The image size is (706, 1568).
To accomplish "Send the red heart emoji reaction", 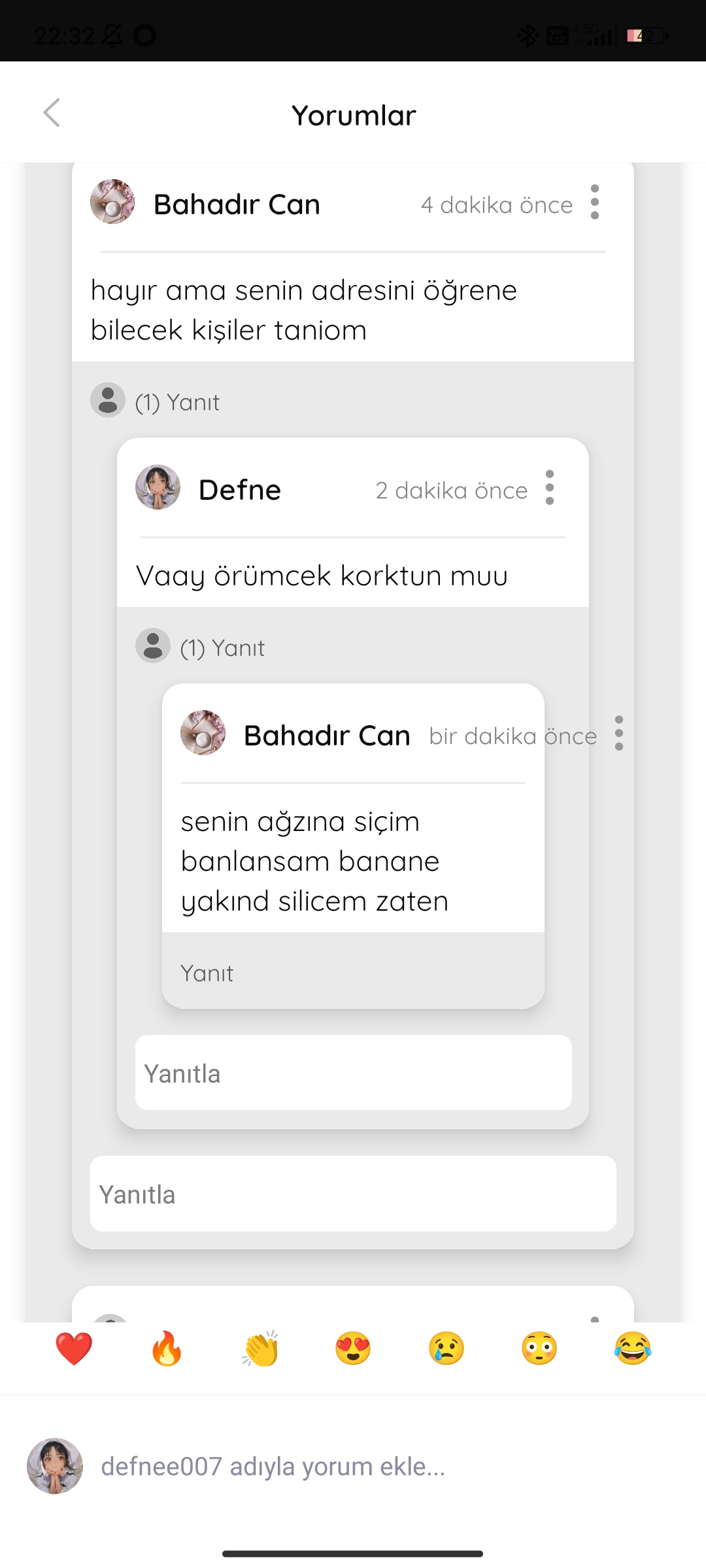I will coord(74,1348).
